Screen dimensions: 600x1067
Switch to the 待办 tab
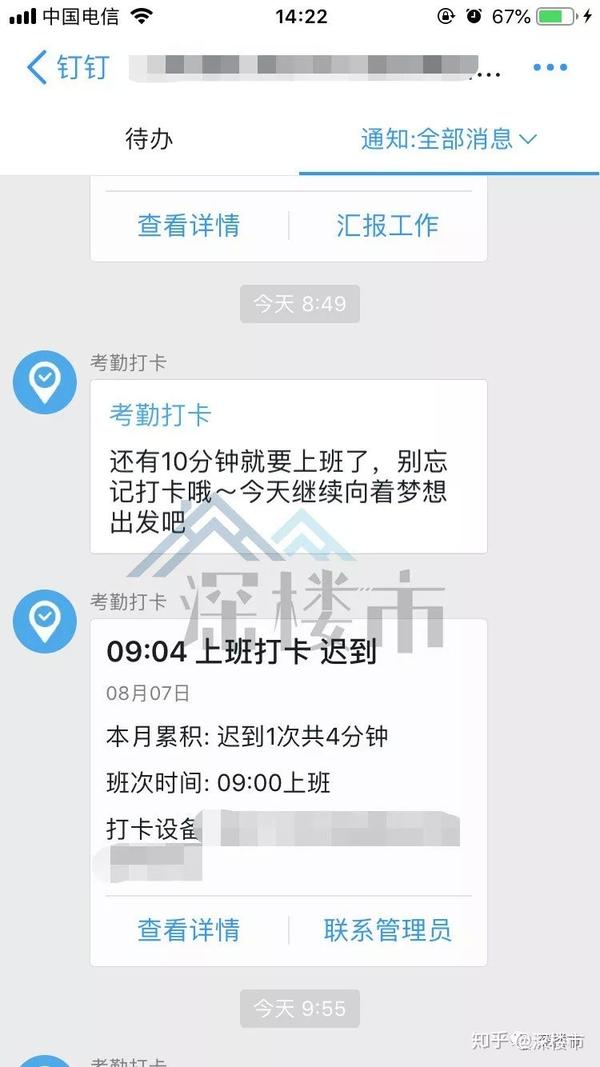[149, 139]
